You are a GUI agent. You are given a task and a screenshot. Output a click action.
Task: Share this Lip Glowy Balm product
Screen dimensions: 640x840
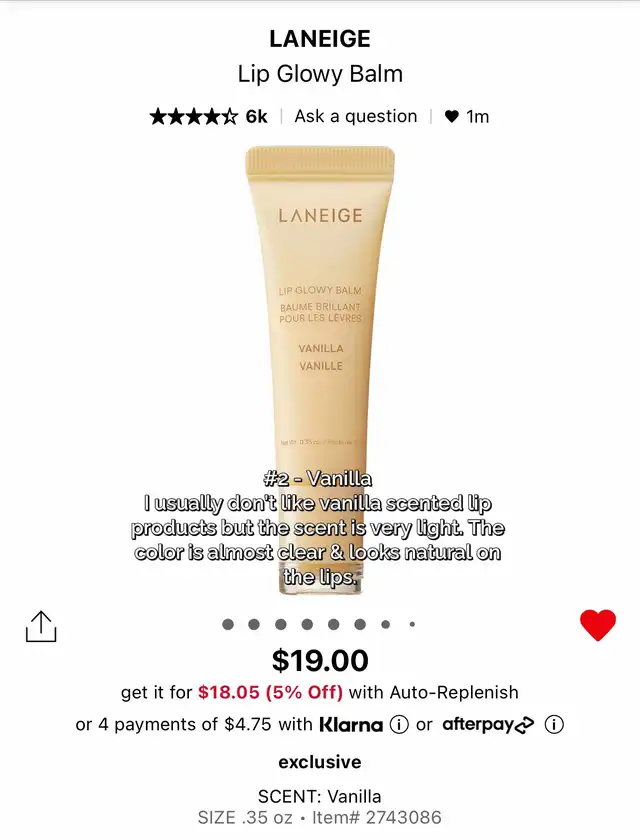[x=41, y=626]
